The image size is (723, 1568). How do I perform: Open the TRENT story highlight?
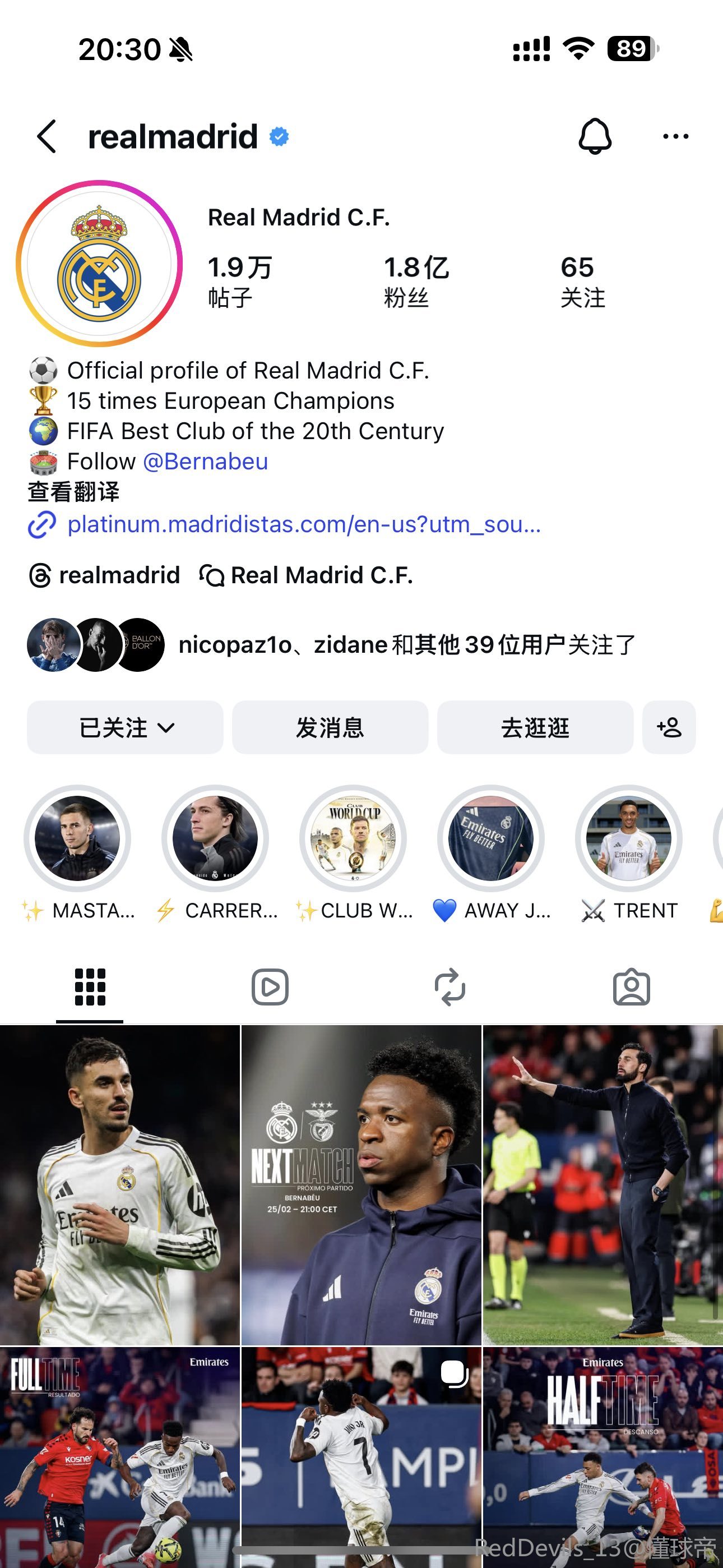coord(629,838)
